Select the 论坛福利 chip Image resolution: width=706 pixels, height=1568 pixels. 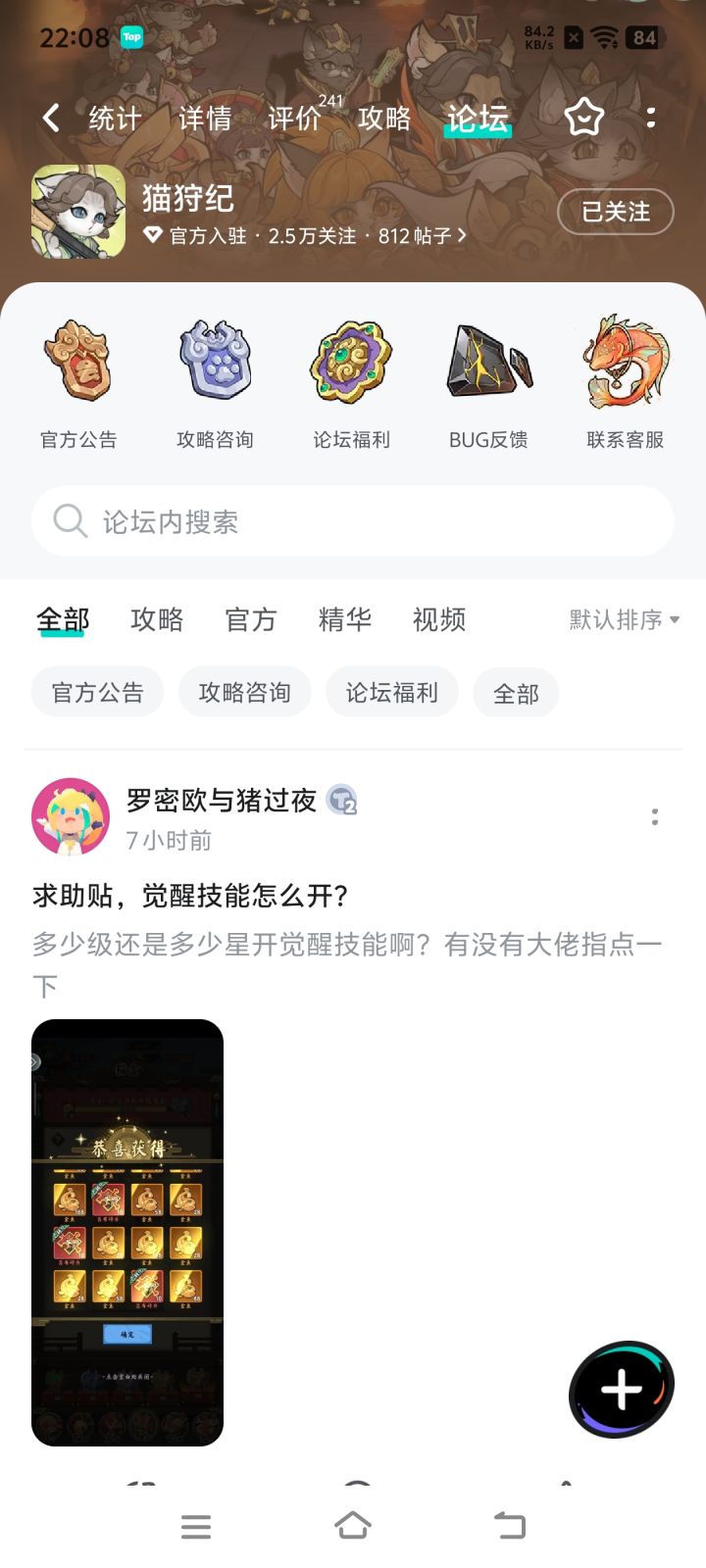[x=392, y=693]
